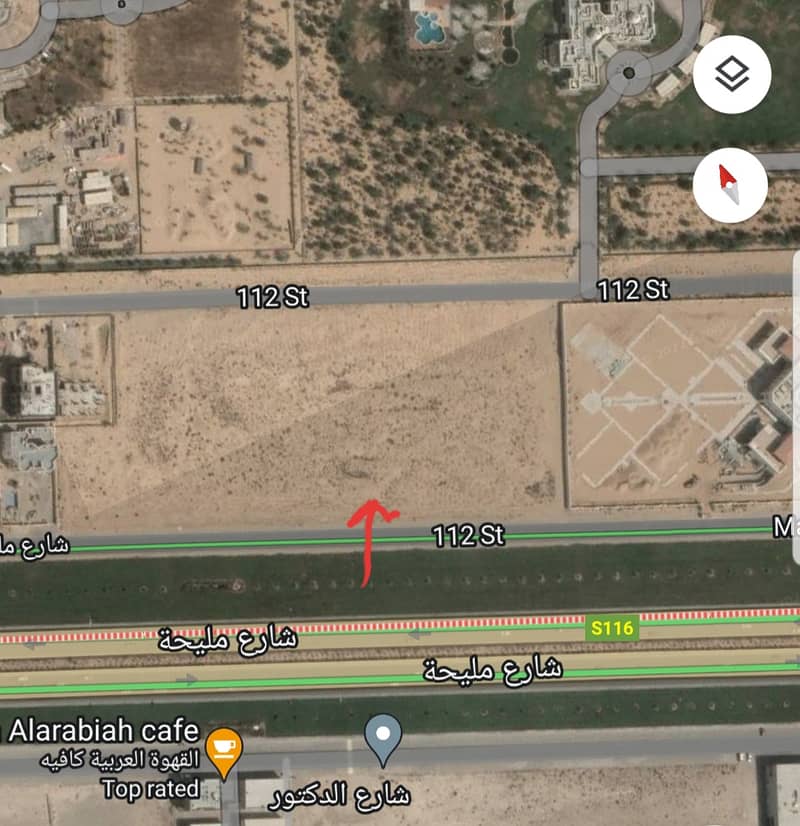
Task: Select the Alarabiah cafe coffee cup marker
Action: pyautogui.click(x=222, y=747)
